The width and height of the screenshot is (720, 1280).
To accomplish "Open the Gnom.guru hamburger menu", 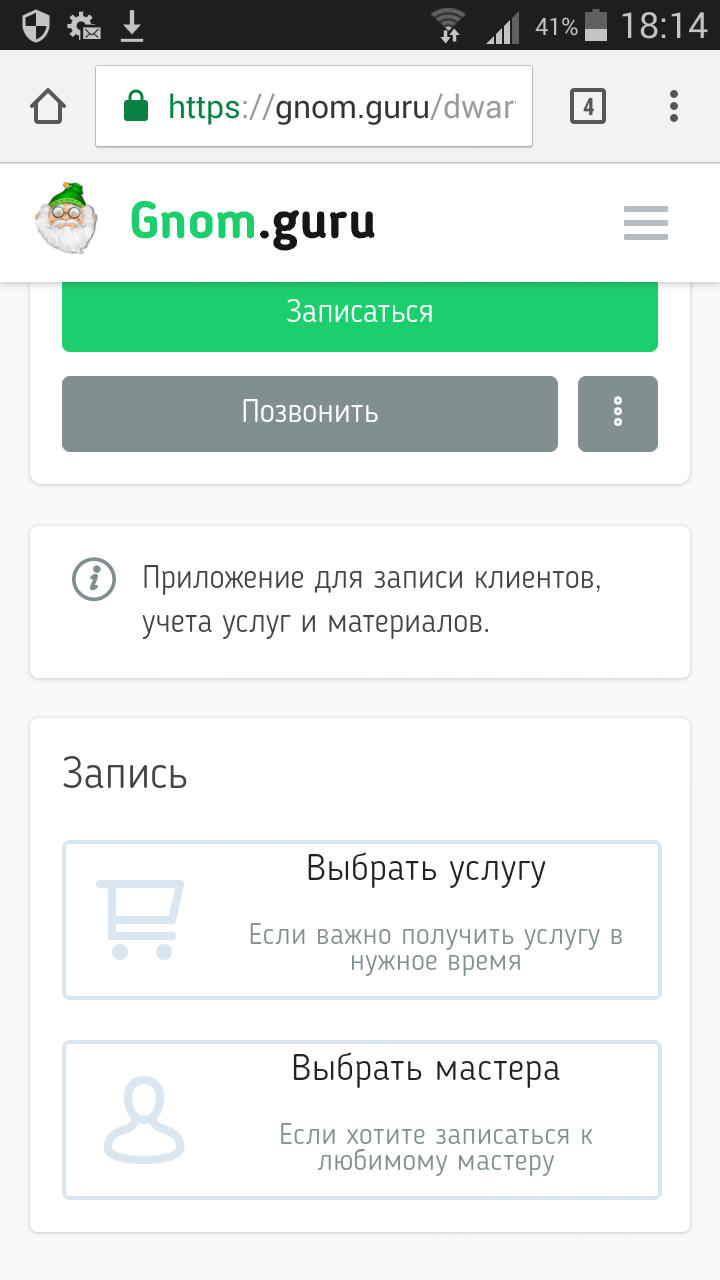I will [645, 223].
